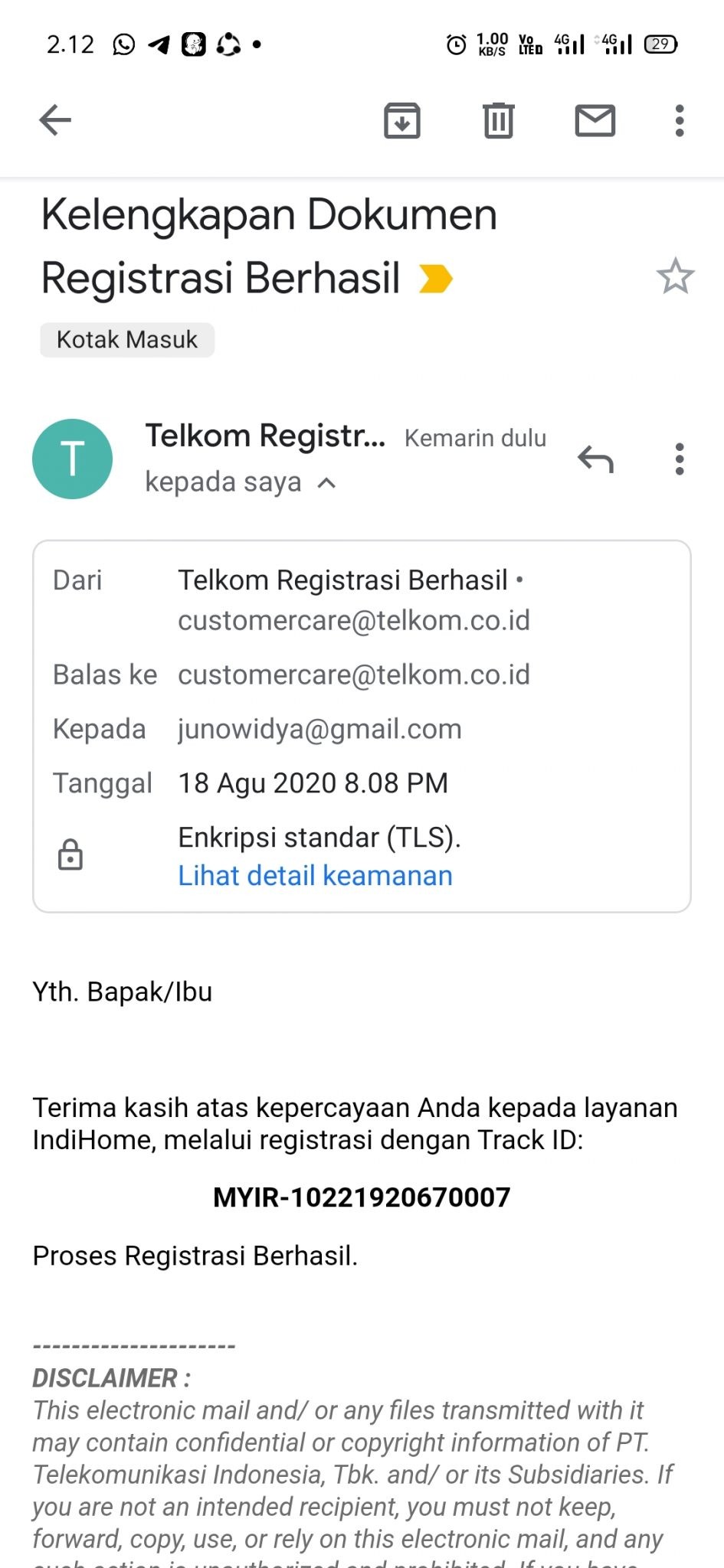This screenshot has height=1568, width=724.
Task: Tap the back arrow to exit email
Action: tap(54, 119)
